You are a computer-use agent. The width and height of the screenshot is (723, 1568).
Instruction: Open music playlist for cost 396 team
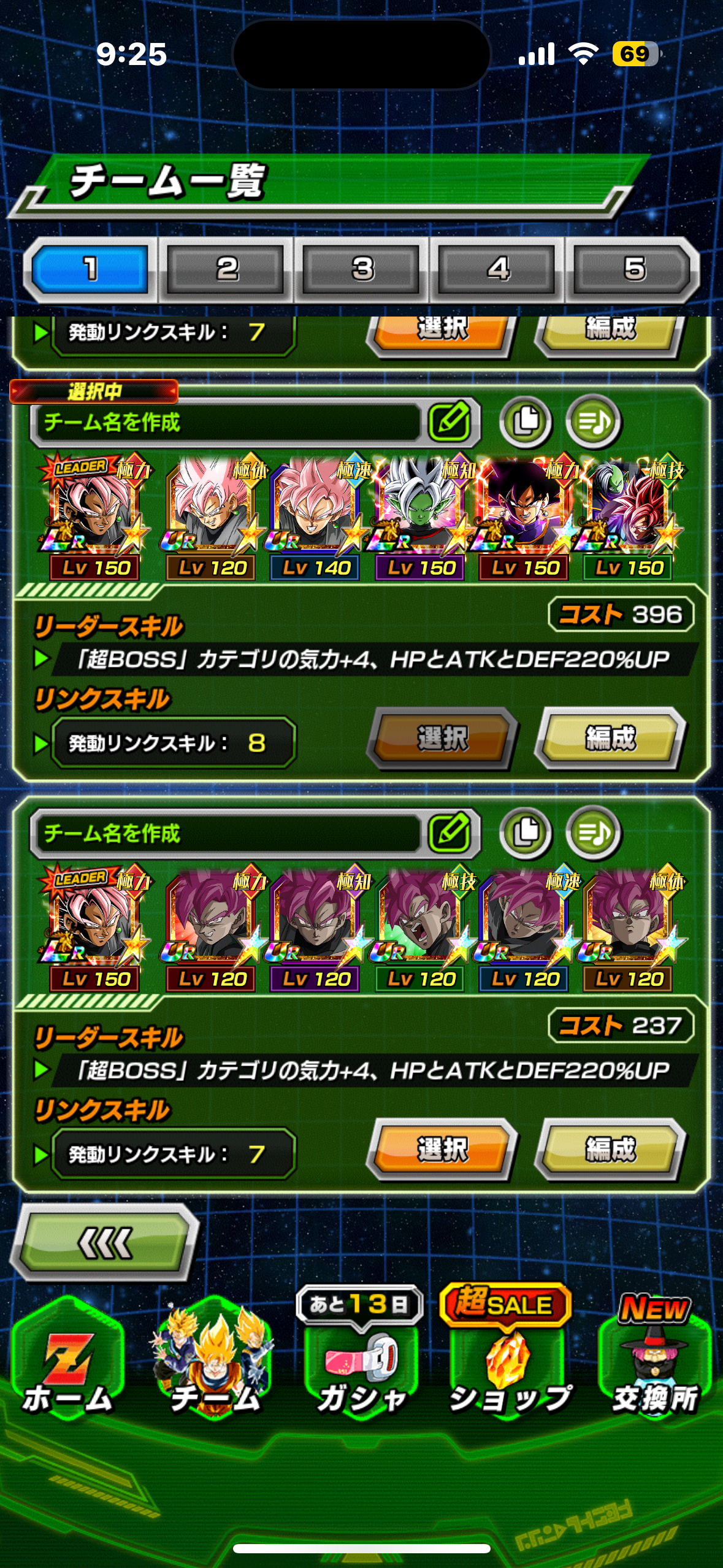[594, 421]
